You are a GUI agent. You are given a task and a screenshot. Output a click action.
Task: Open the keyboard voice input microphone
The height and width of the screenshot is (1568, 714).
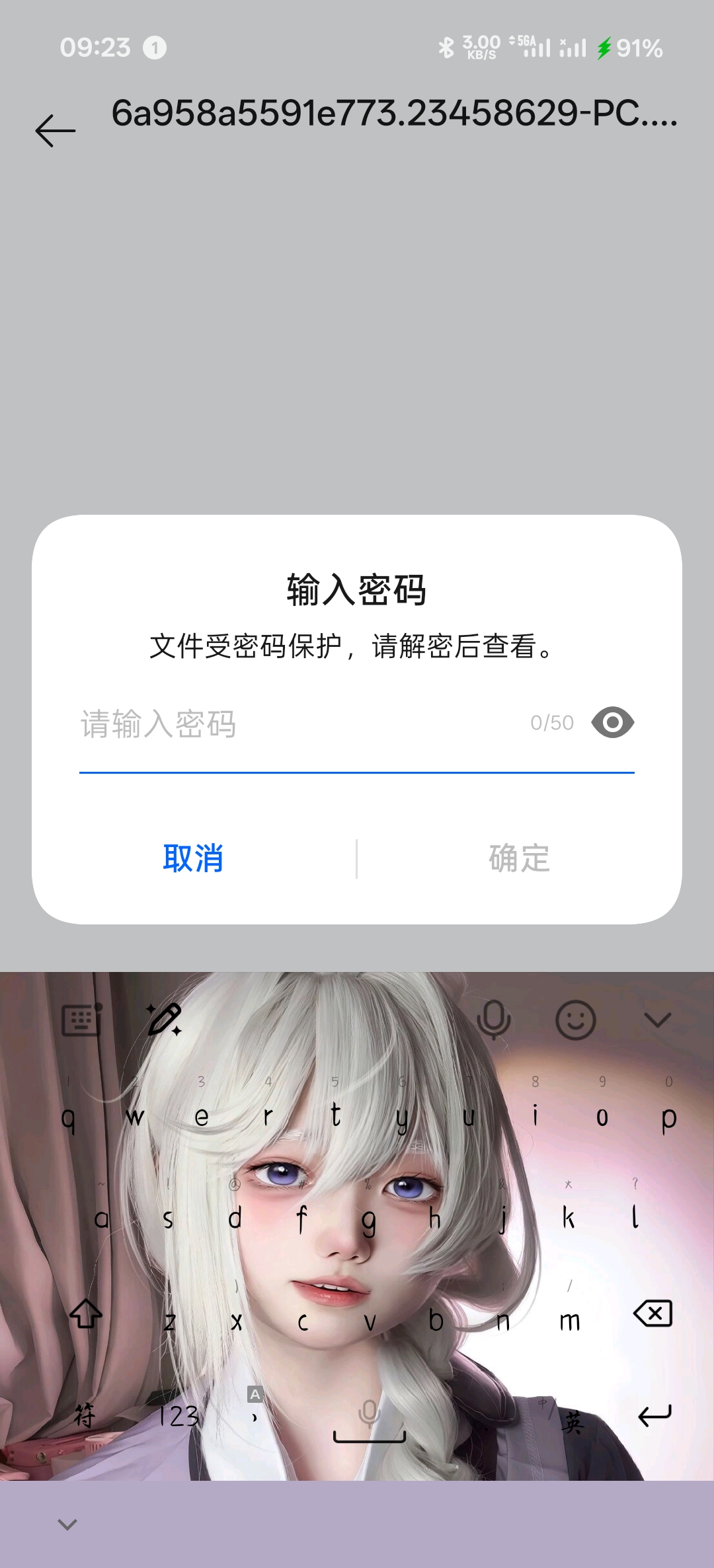point(493,1020)
